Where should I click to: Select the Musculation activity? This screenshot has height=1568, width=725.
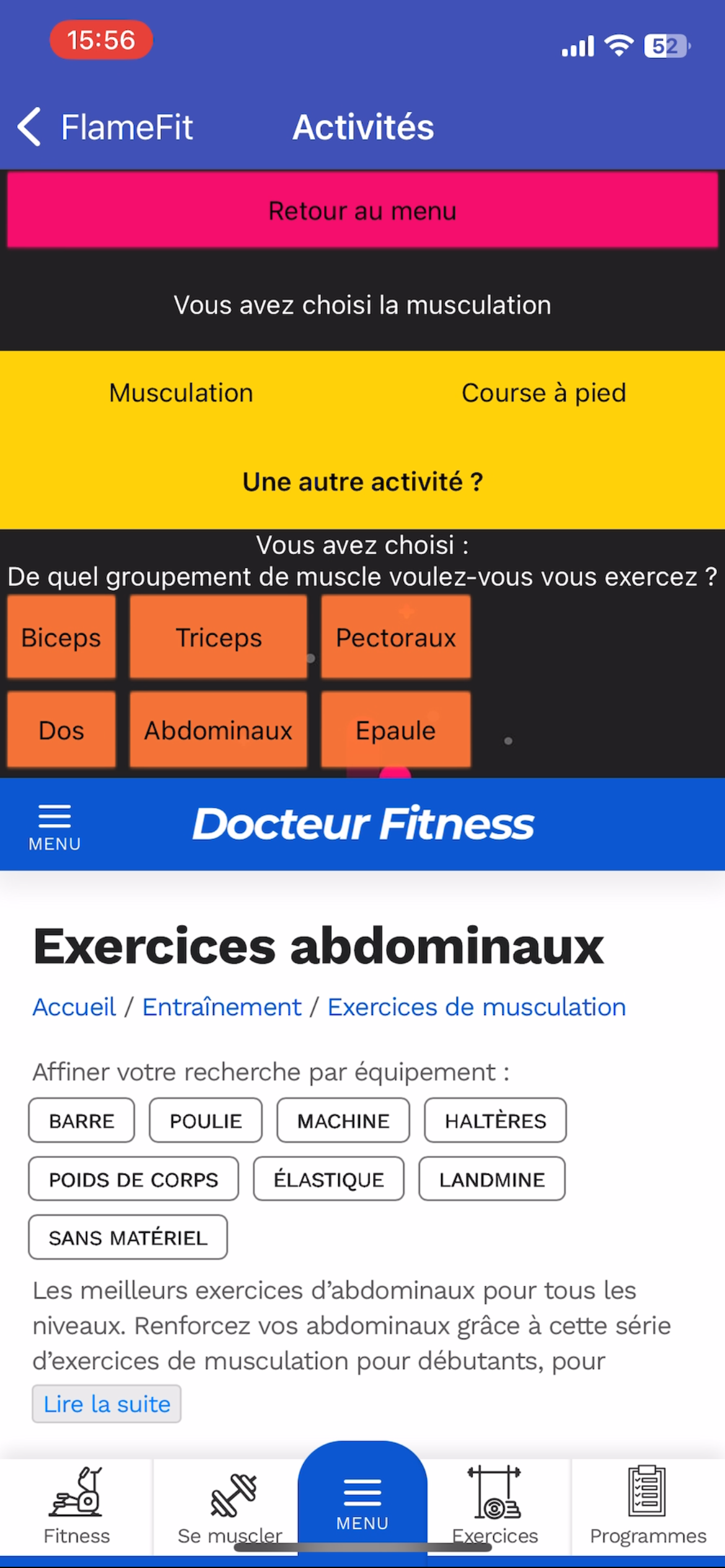pyautogui.click(x=181, y=393)
